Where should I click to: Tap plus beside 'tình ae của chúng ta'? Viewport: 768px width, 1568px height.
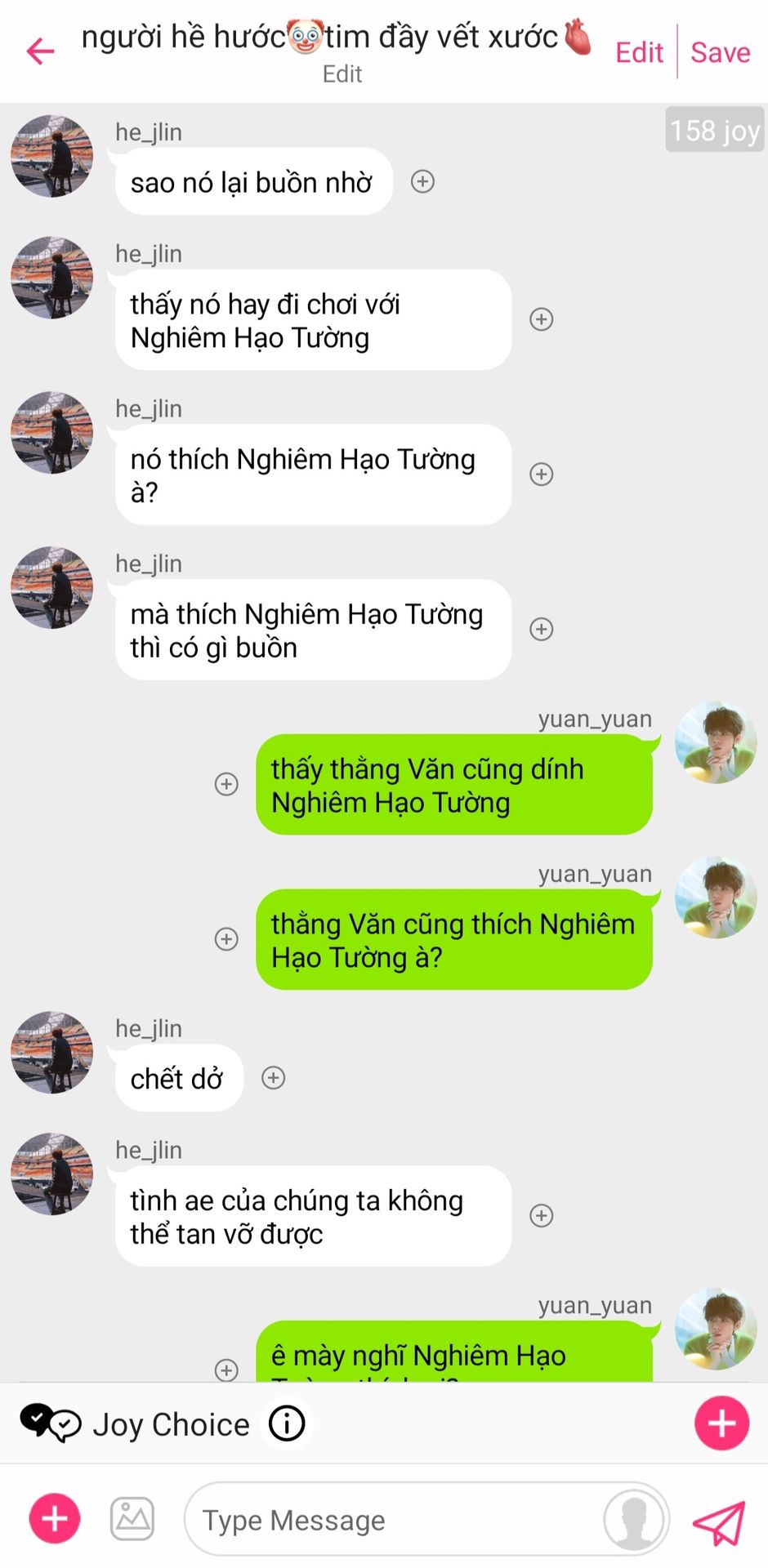coord(542,1216)
